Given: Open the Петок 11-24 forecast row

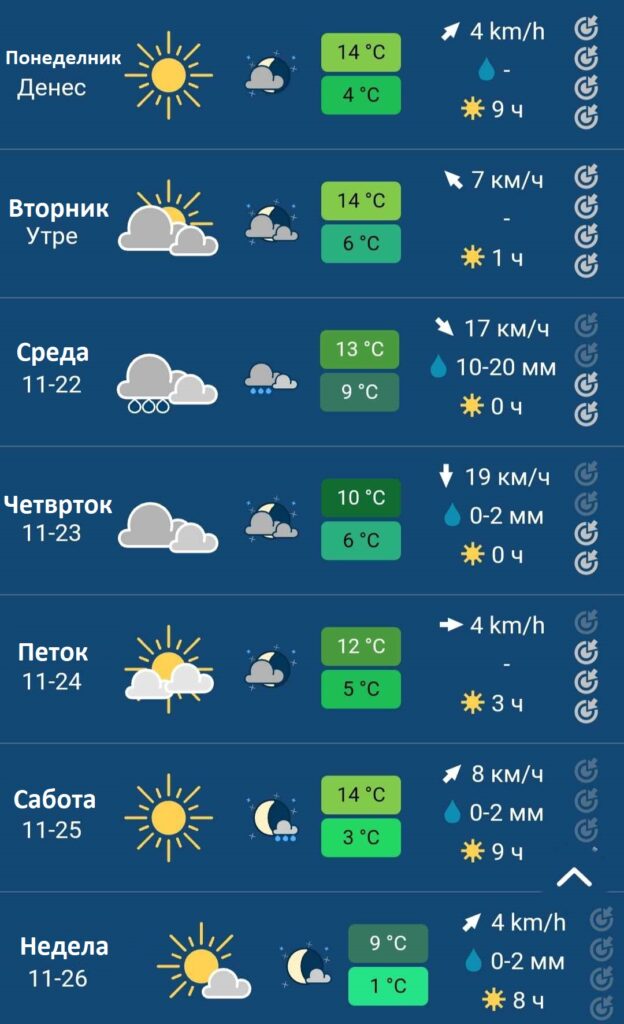Looking at the screenshot, I should [312, 668].
